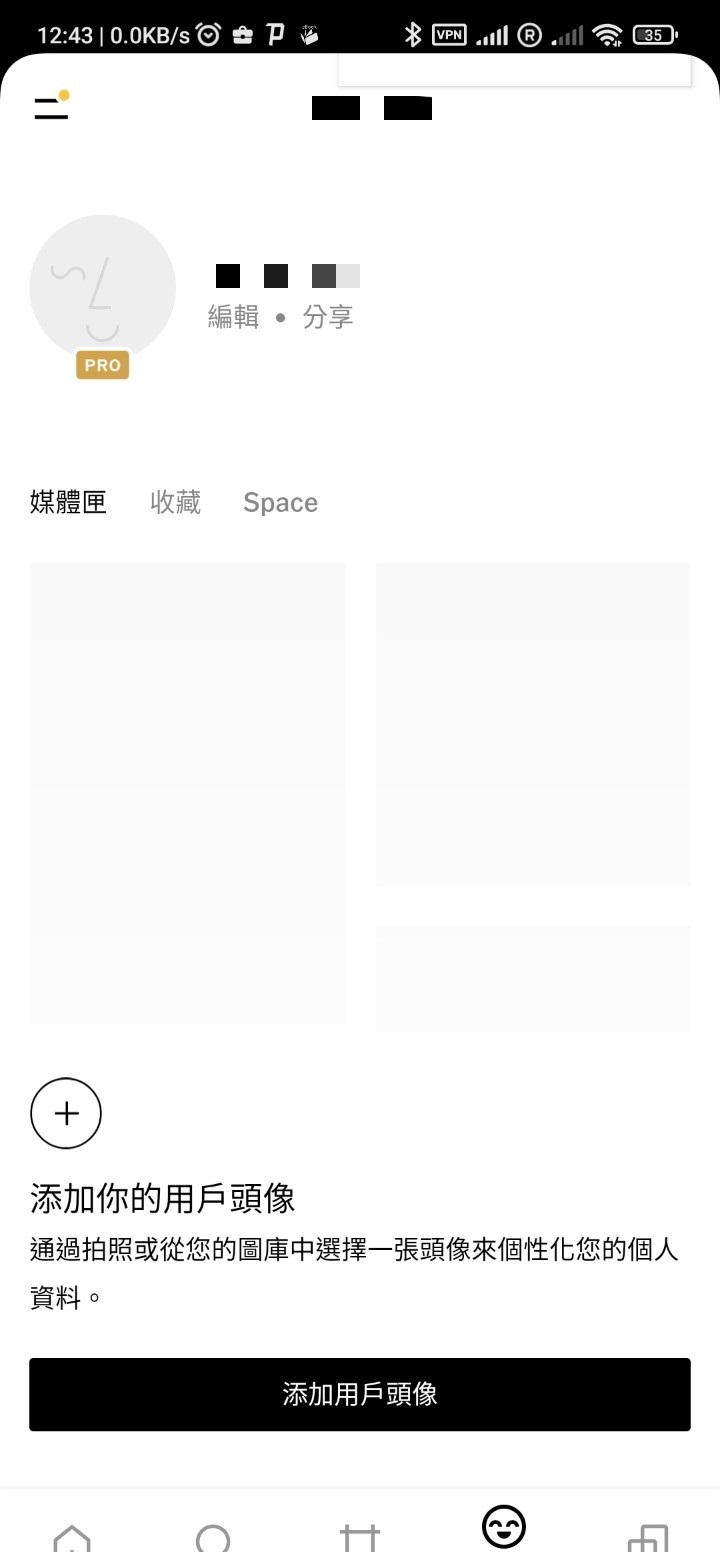The width and height of the screenshot is (720, 1552).
Task: Switch to the 收藏 tab
Action: 175,503
